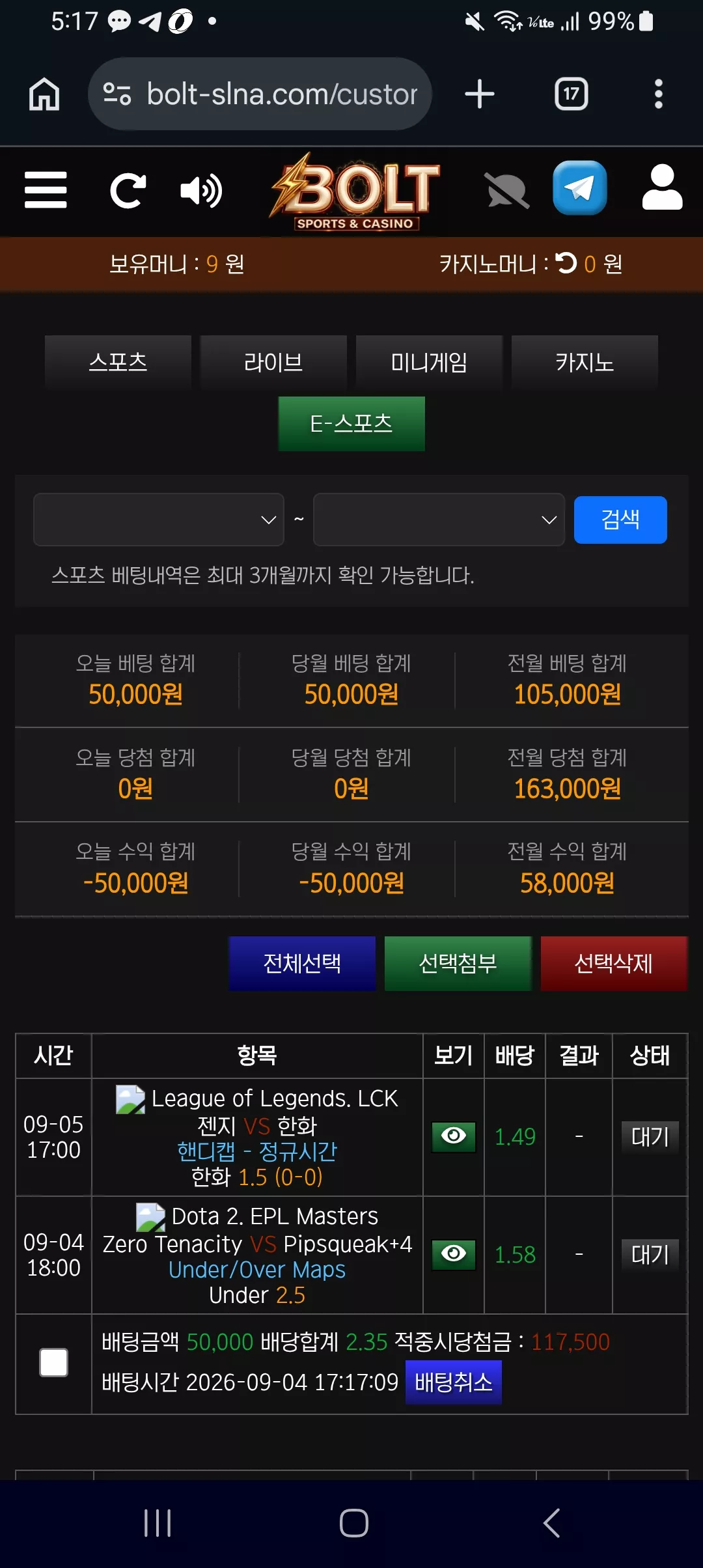Tap the blue 검색 button
This screenshot has height=1568, width=703.
coord(620,520)
